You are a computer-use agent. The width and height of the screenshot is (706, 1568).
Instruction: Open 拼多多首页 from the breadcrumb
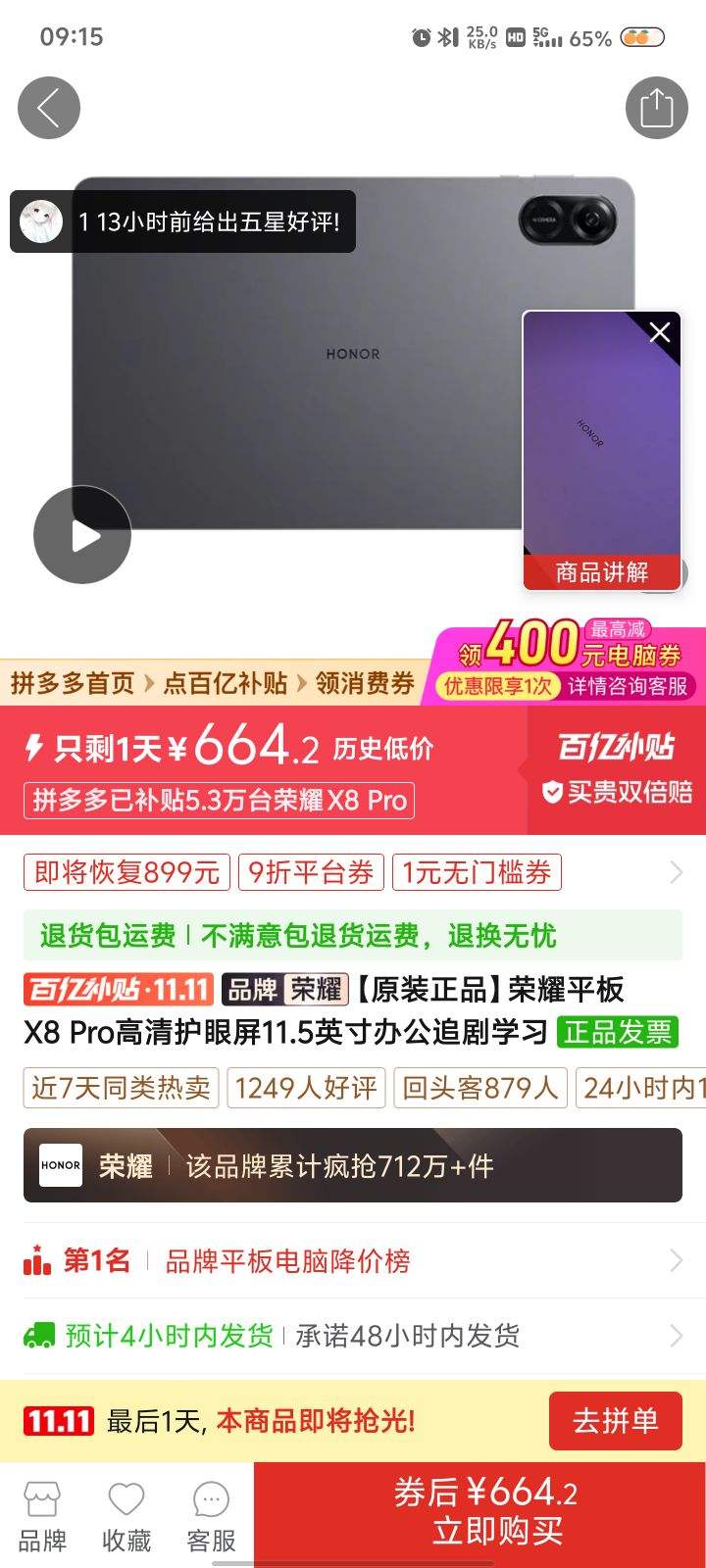pyautogui.click(x=71, y=683)
